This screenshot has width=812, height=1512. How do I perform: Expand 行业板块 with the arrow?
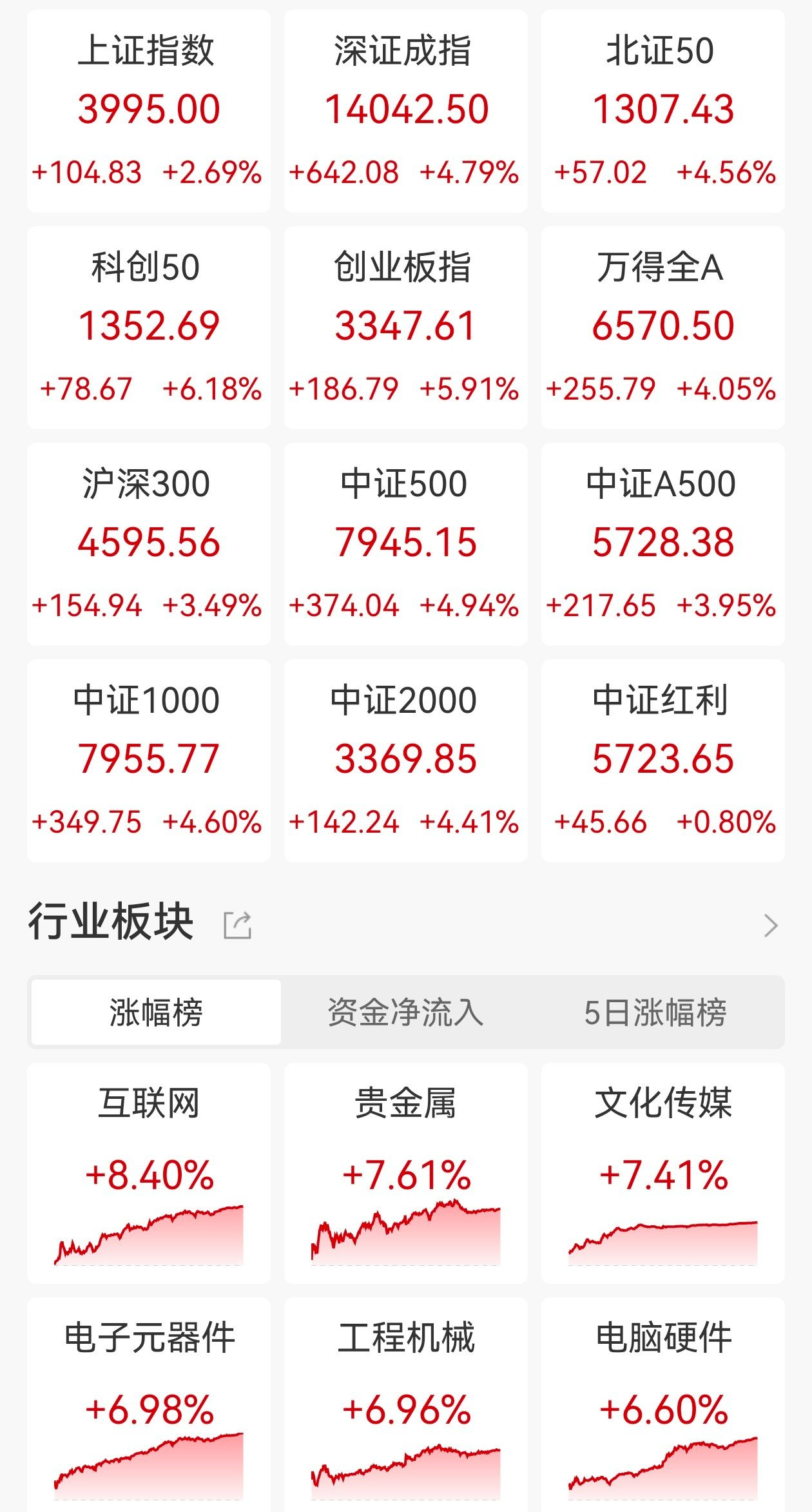(x=770, y=926)
